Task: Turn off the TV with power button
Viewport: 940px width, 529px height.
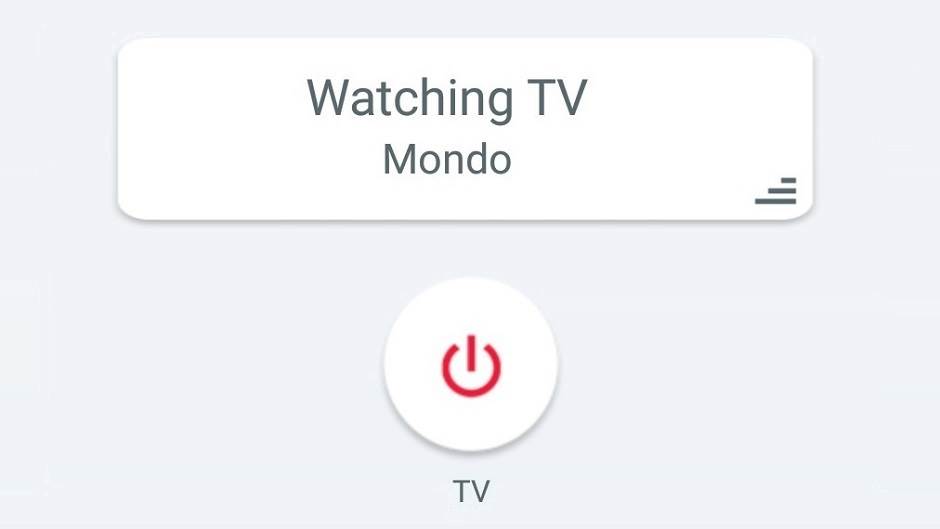Action: (471, 364)
